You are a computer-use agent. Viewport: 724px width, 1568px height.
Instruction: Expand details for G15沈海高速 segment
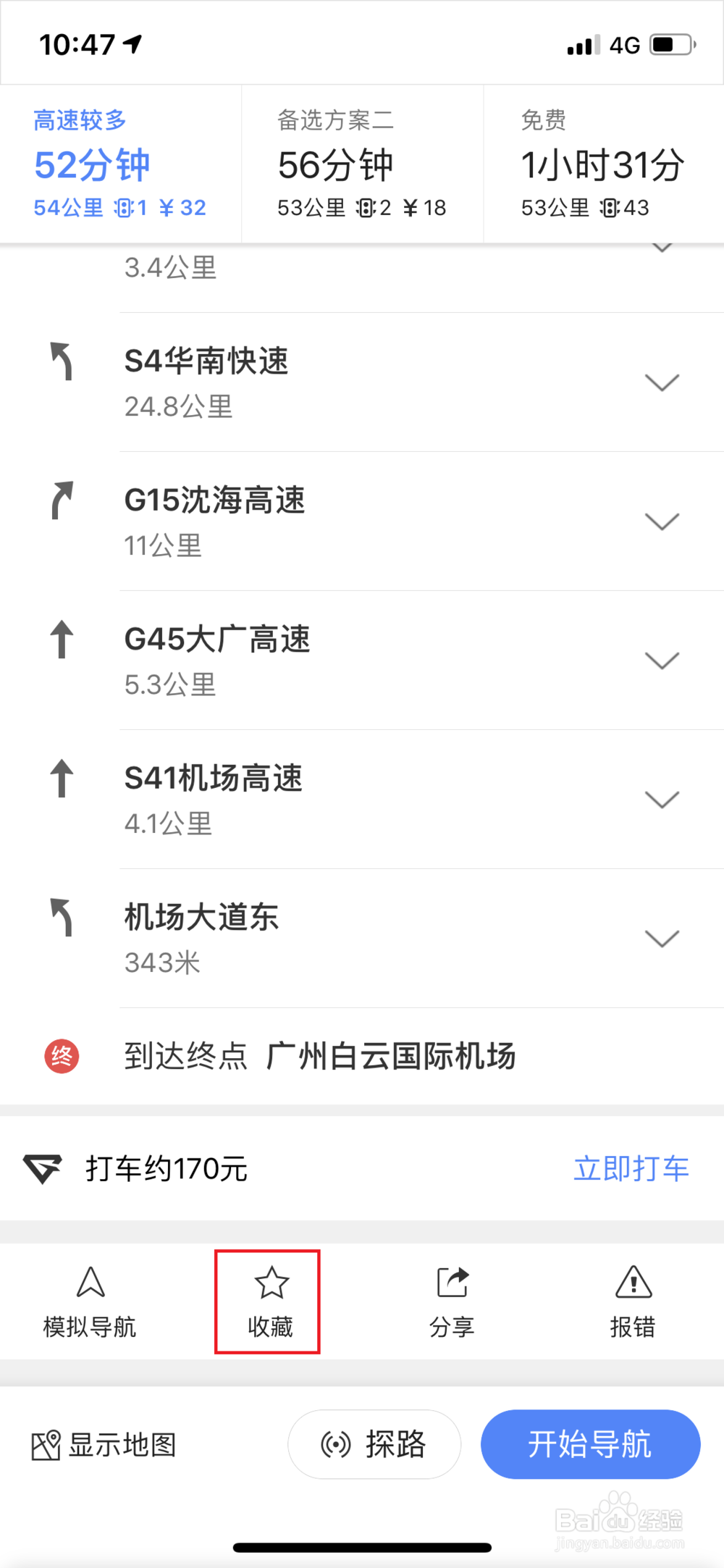click(661, 521)
